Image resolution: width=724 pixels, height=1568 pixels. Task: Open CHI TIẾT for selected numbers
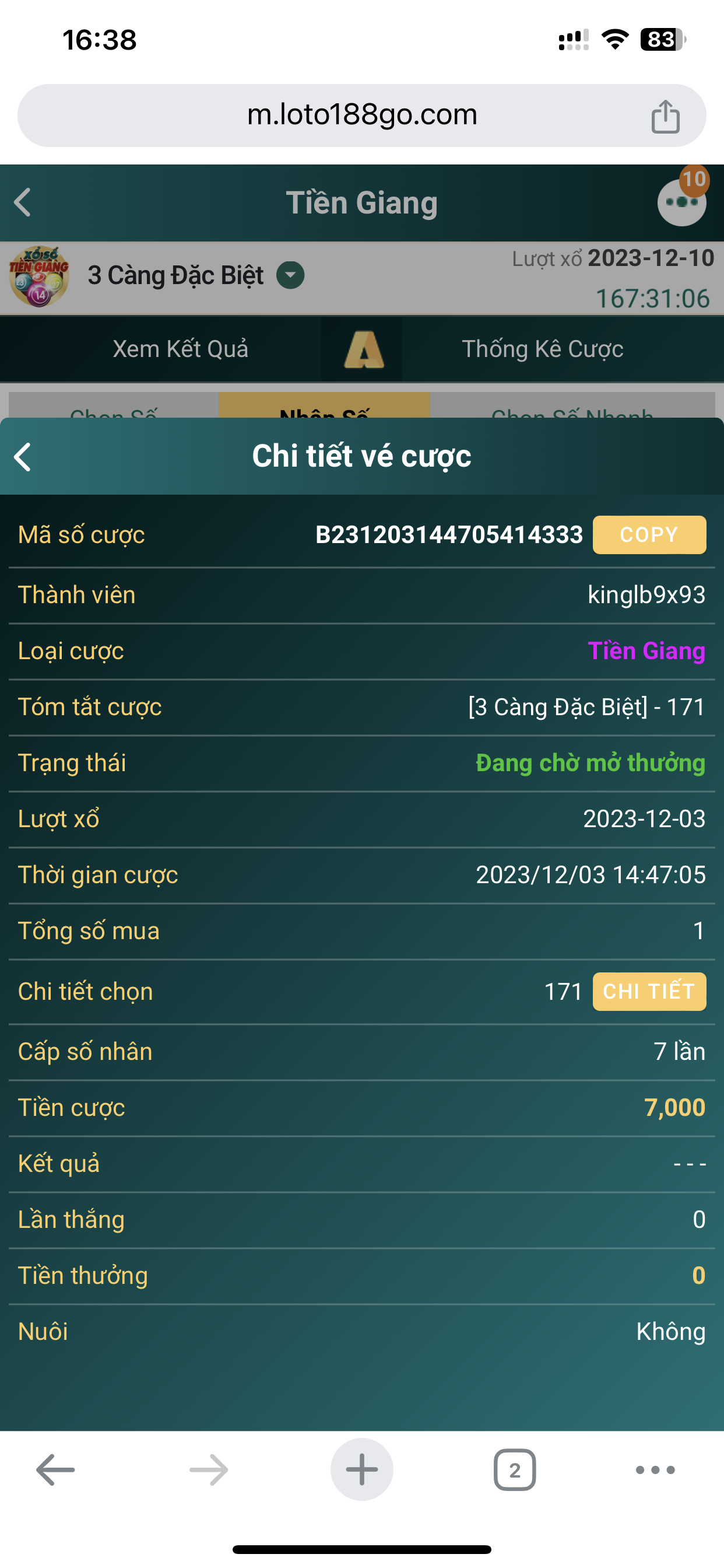tap(649, 992)
